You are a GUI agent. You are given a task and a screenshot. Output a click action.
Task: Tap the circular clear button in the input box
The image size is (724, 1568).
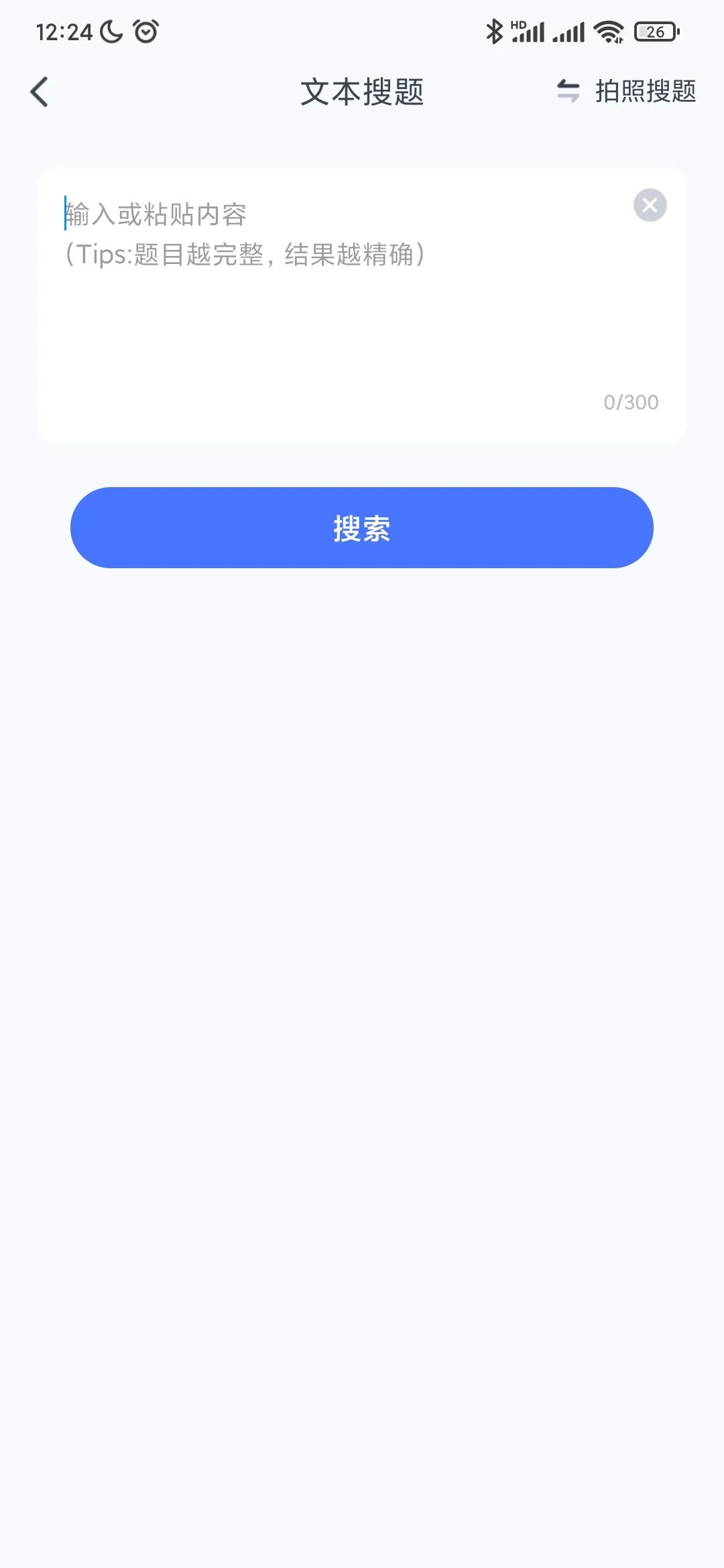tap(649, 206)
